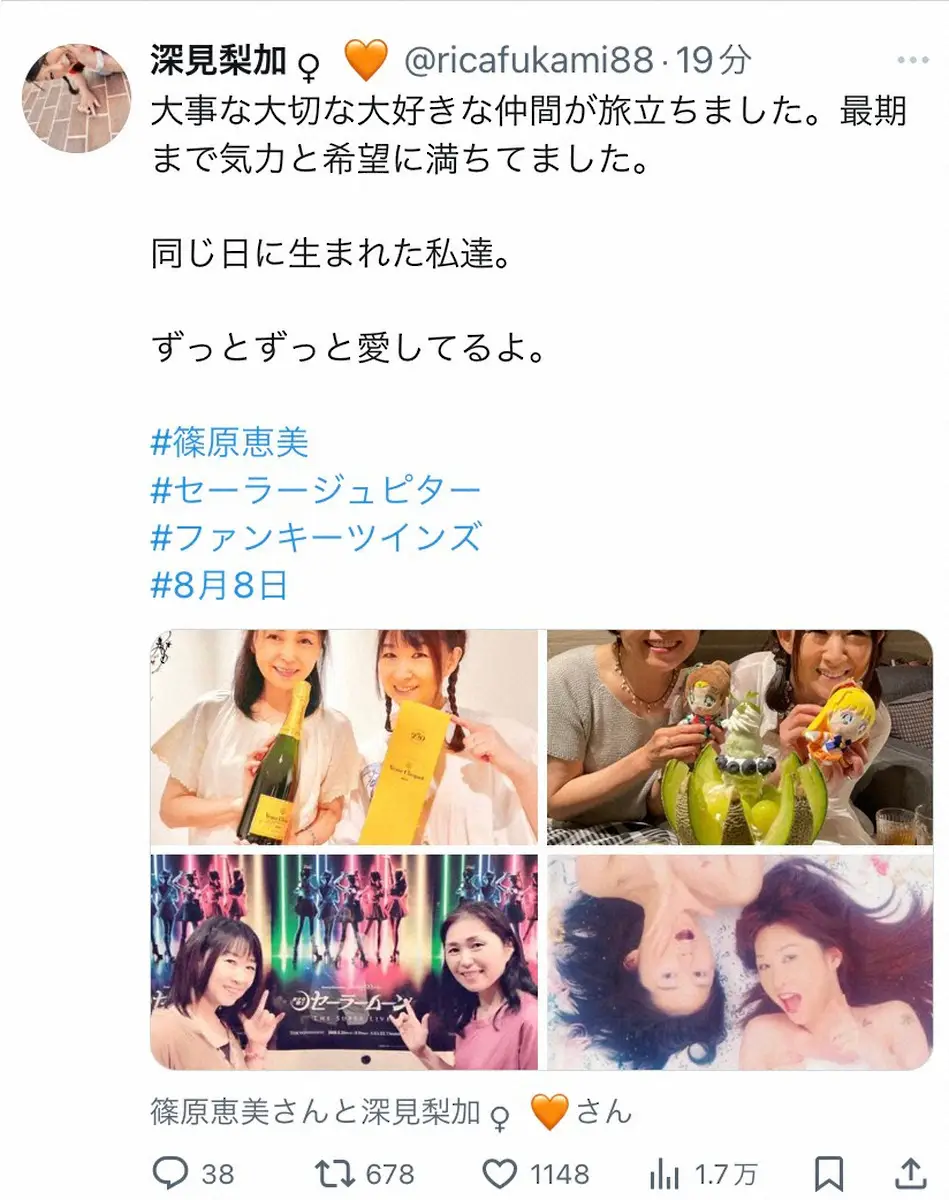The width and height of the screenshot is (949, 1200).
Task: View the melon parfait and dolls photo
Action: (x=739, y=738)
